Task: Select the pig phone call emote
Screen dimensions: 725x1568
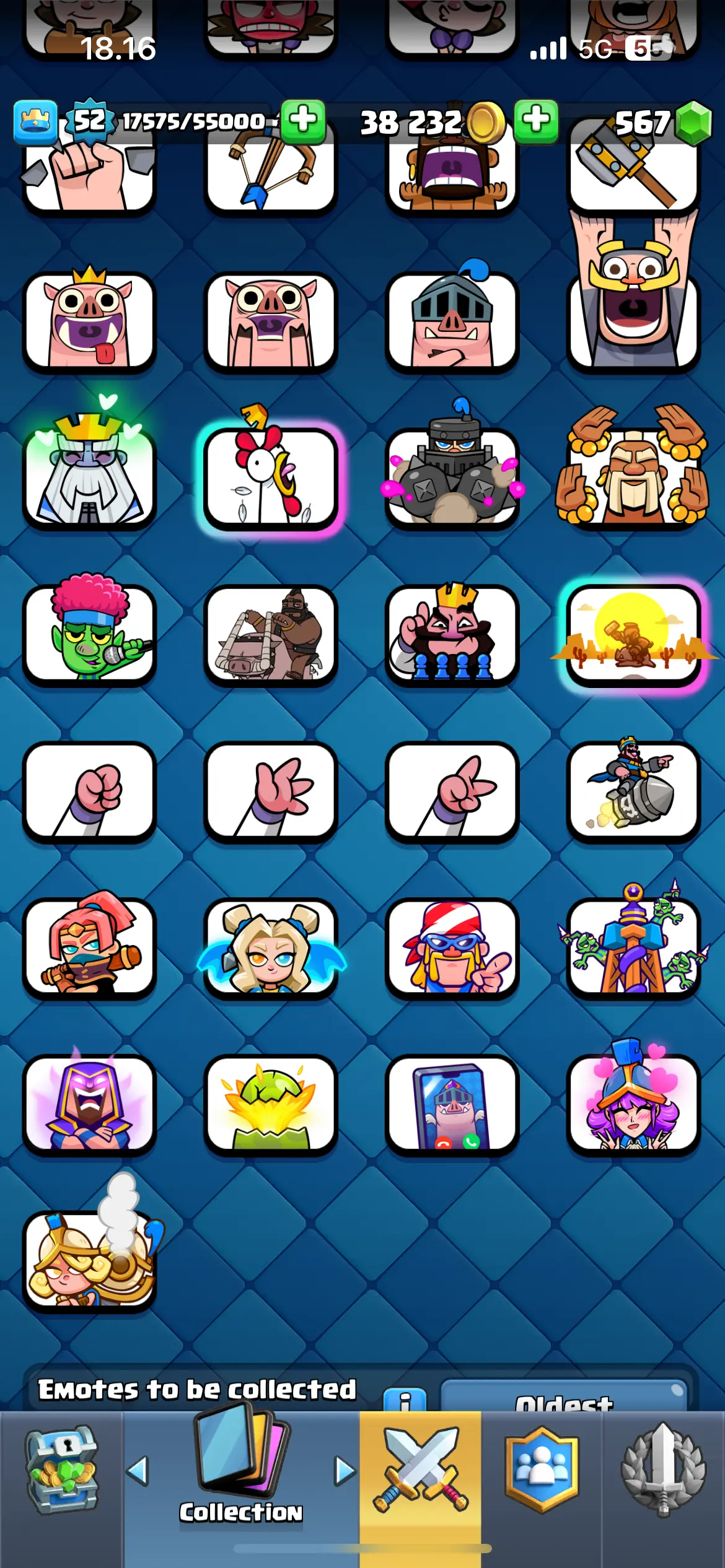Action: click(x=452, y=1104)
